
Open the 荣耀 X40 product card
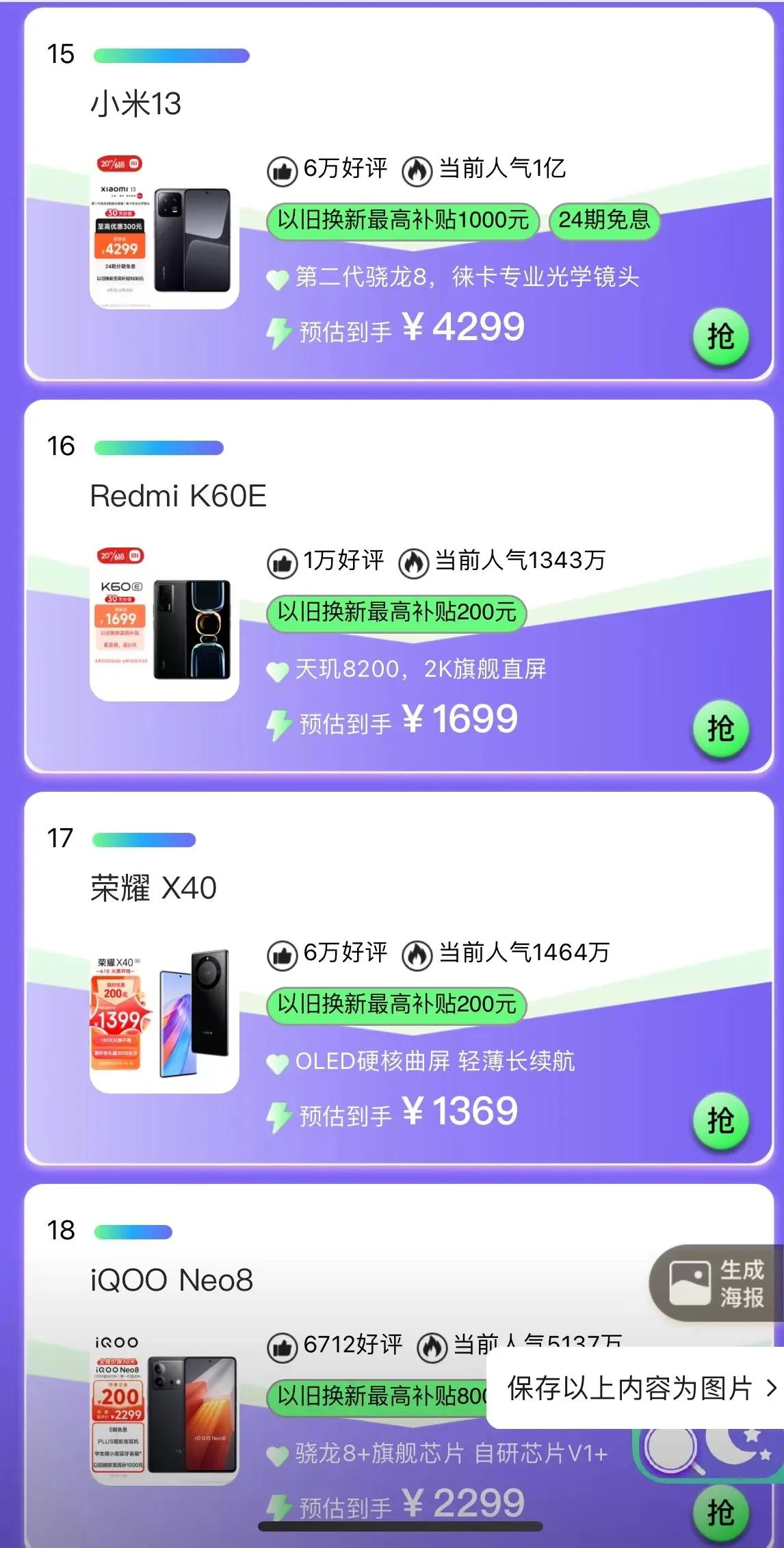(x=164, y=1015)
